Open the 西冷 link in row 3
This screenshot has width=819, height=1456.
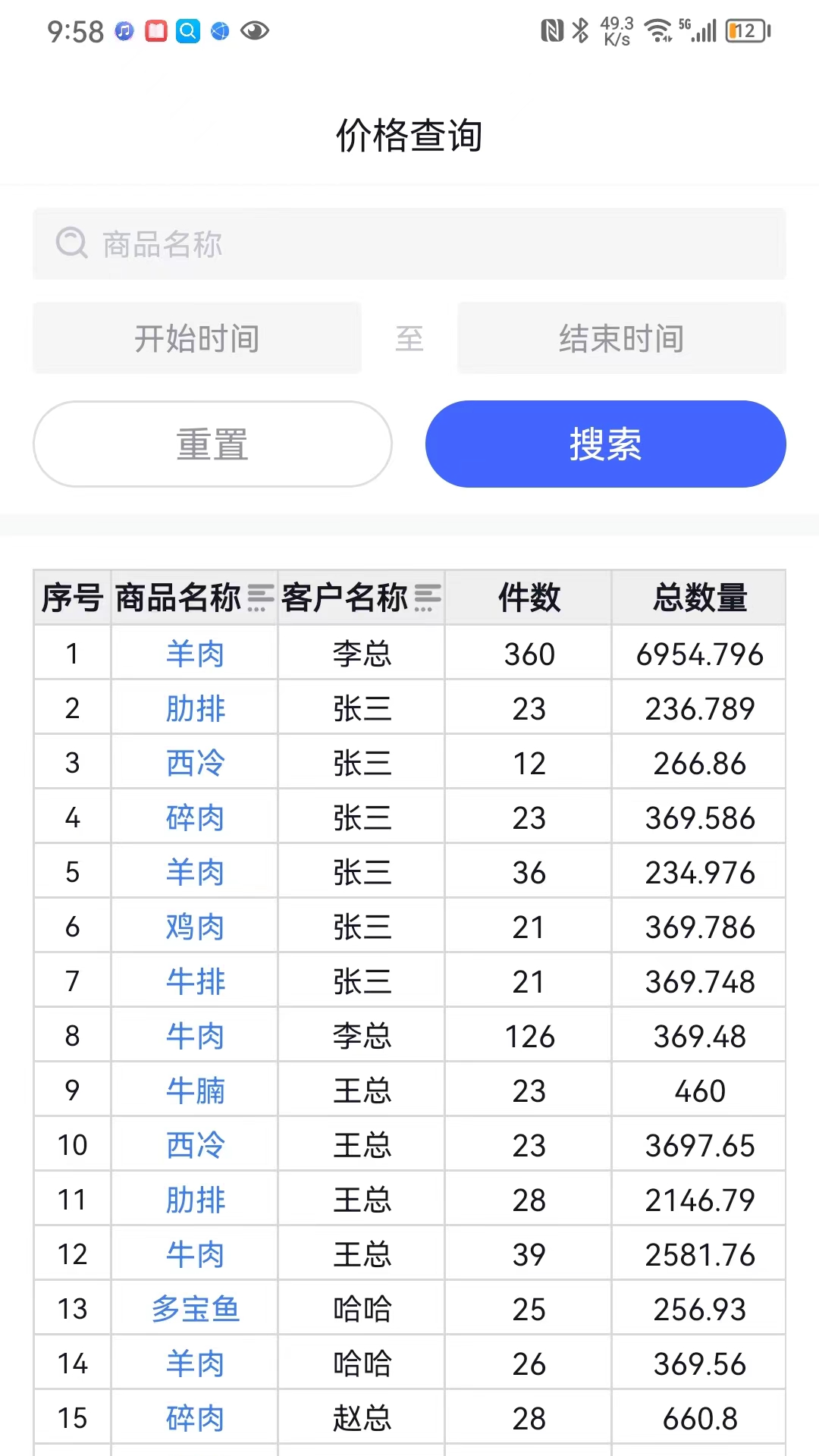coord(195,763)
